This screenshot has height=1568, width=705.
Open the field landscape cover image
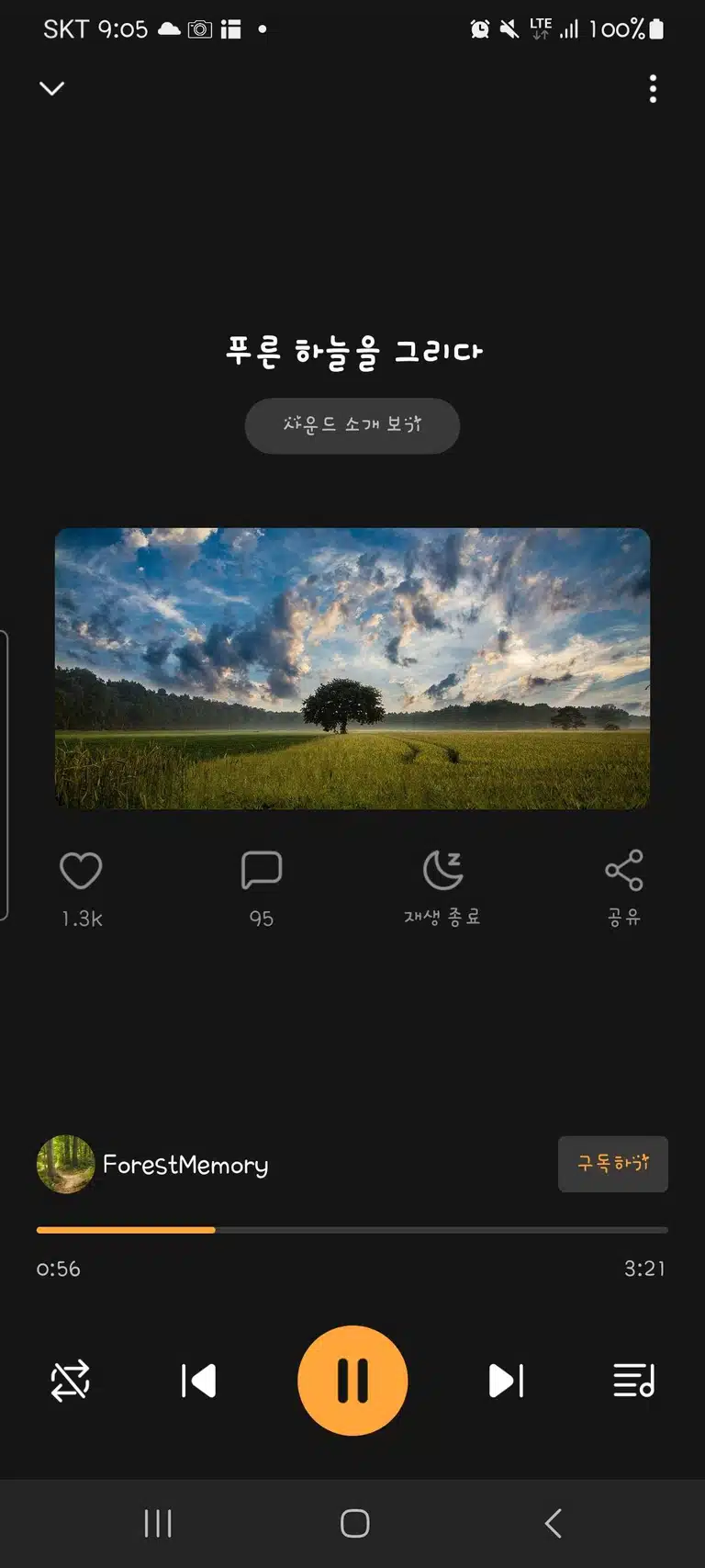(352, 669)
